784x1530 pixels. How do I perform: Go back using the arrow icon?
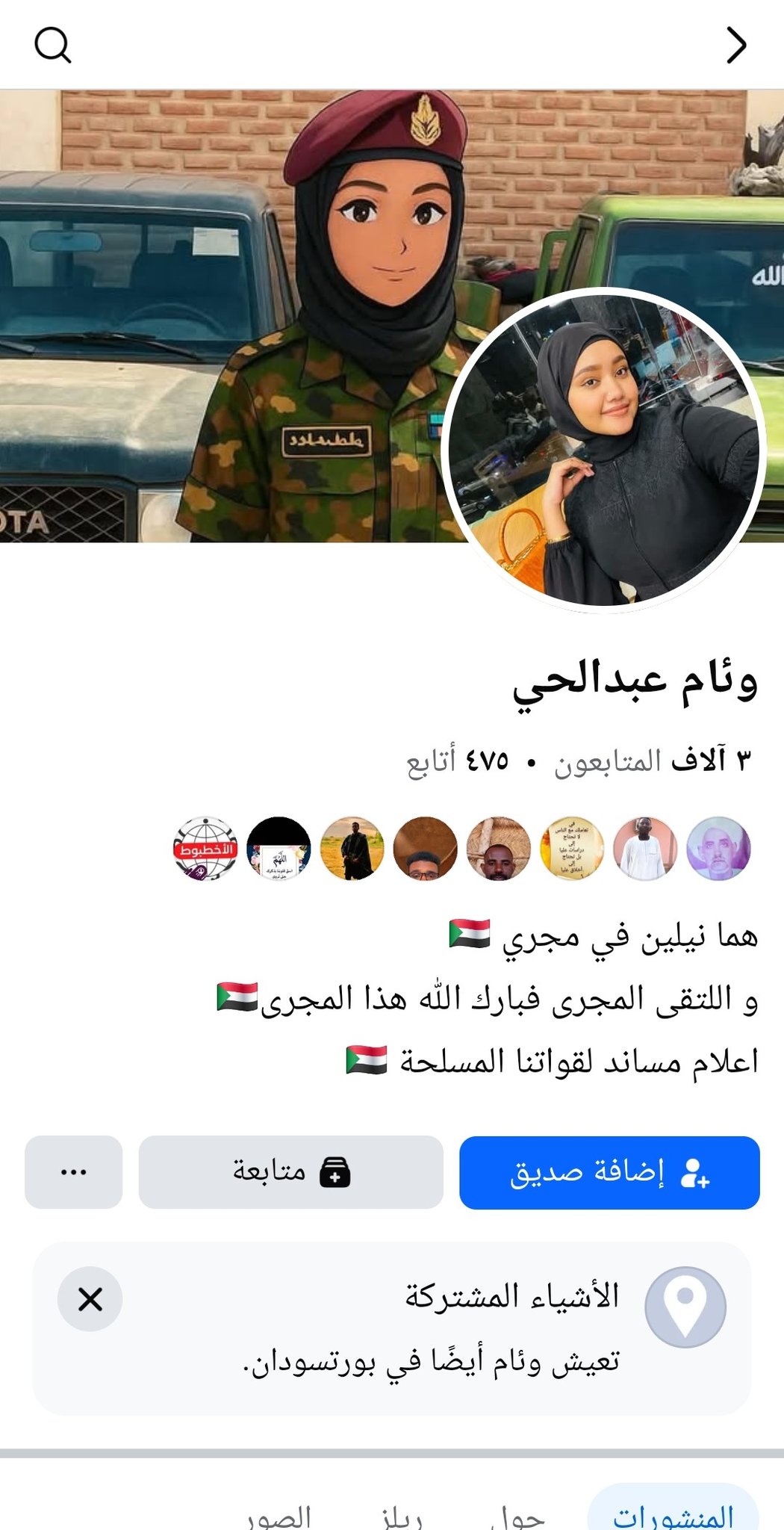click(x=736, y=46)
